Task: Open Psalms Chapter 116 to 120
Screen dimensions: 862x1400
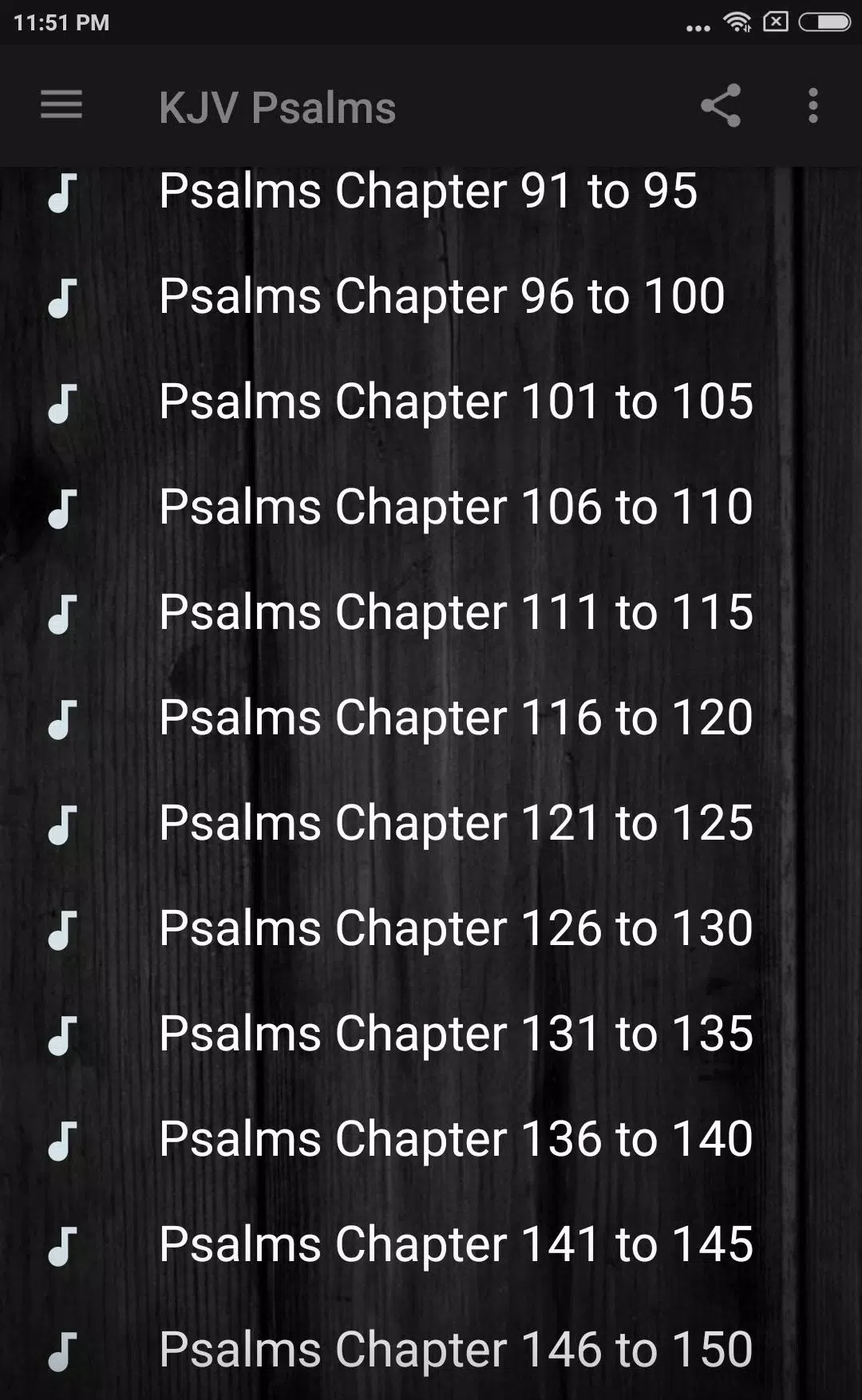Action: click(455, 718)
